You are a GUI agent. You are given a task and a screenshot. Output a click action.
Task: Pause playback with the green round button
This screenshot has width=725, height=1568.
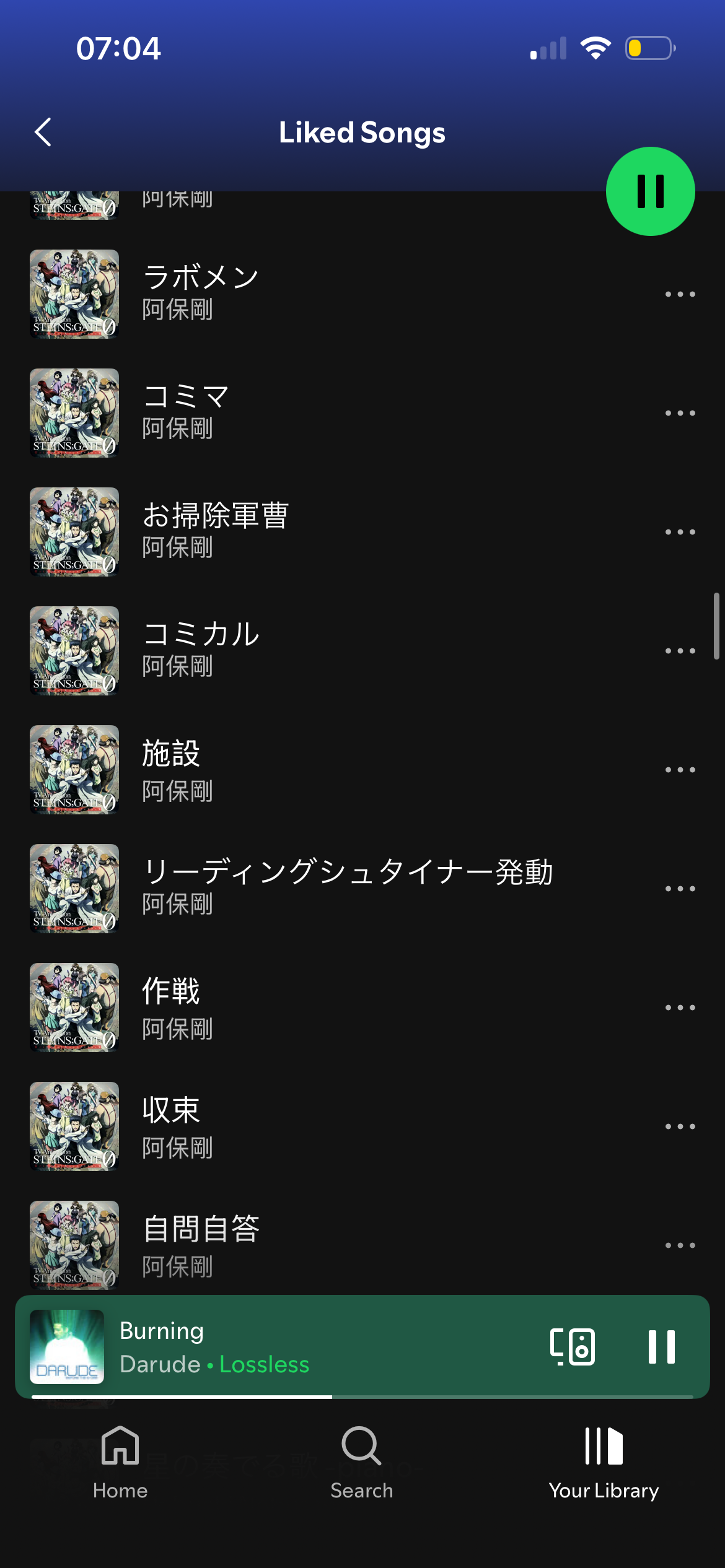click(650, 191)
